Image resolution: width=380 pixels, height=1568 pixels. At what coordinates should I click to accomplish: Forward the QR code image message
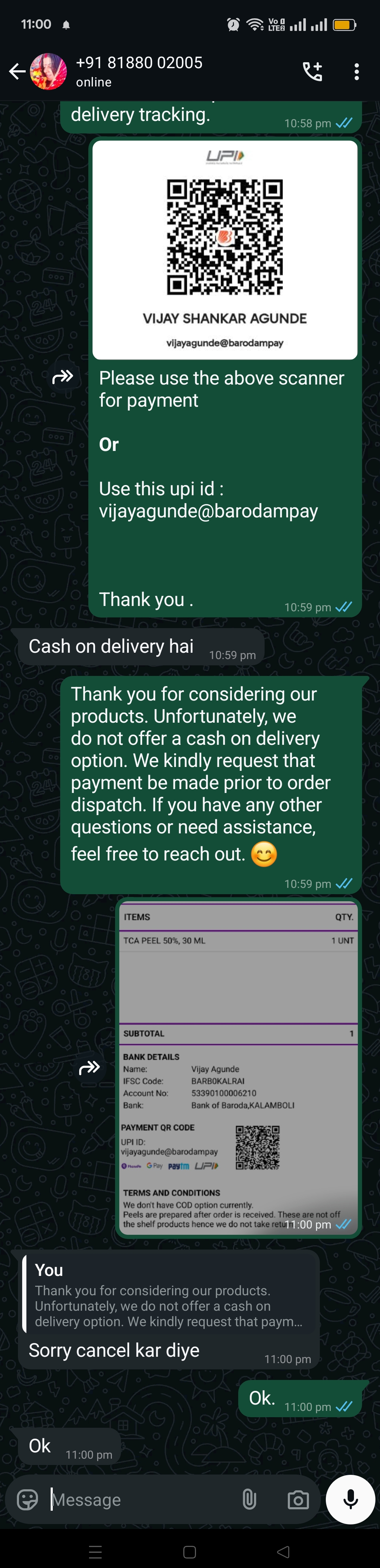pyautogui.click(x=63, y=378)
